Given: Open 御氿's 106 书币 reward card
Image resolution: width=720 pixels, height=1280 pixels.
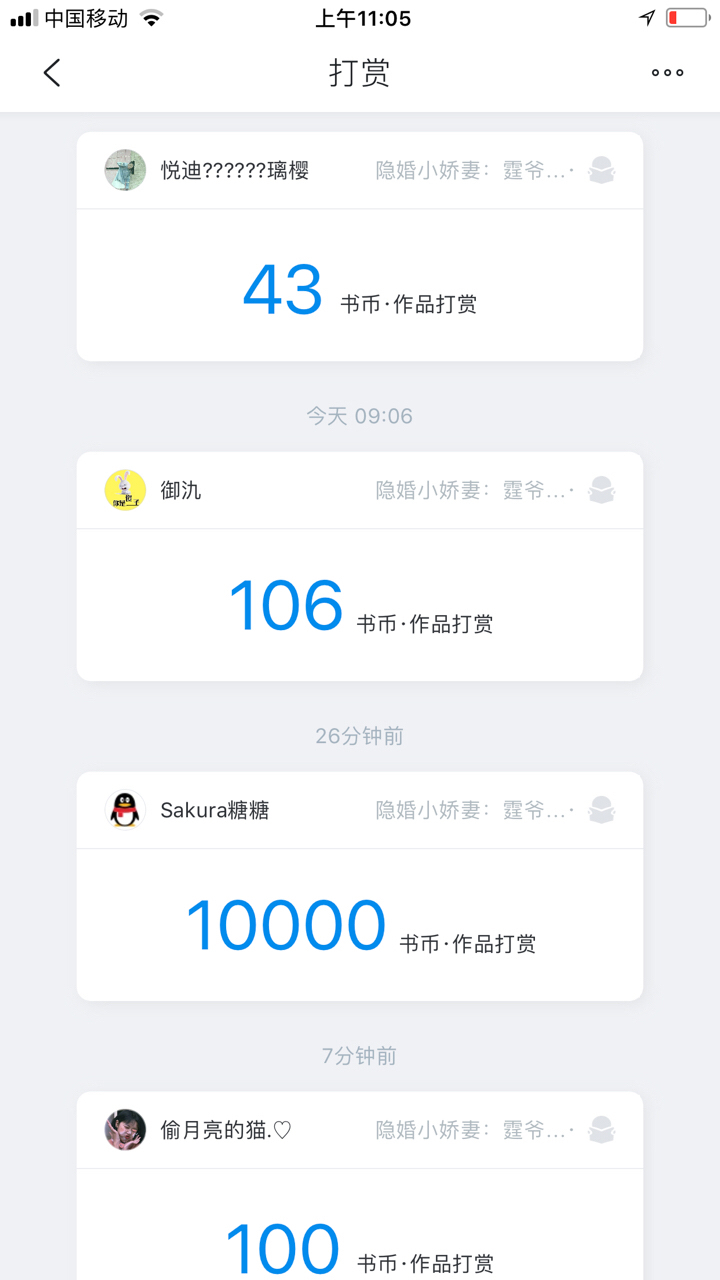Looking at the screenshot, I should coord(359,607).
